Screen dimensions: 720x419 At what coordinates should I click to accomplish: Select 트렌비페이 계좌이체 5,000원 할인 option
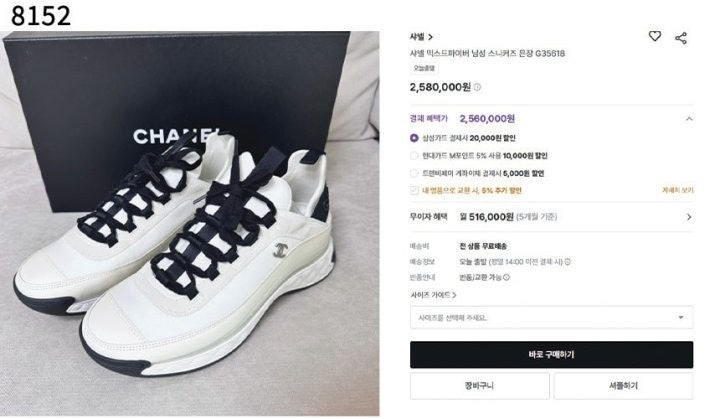(x=415, y=172)
